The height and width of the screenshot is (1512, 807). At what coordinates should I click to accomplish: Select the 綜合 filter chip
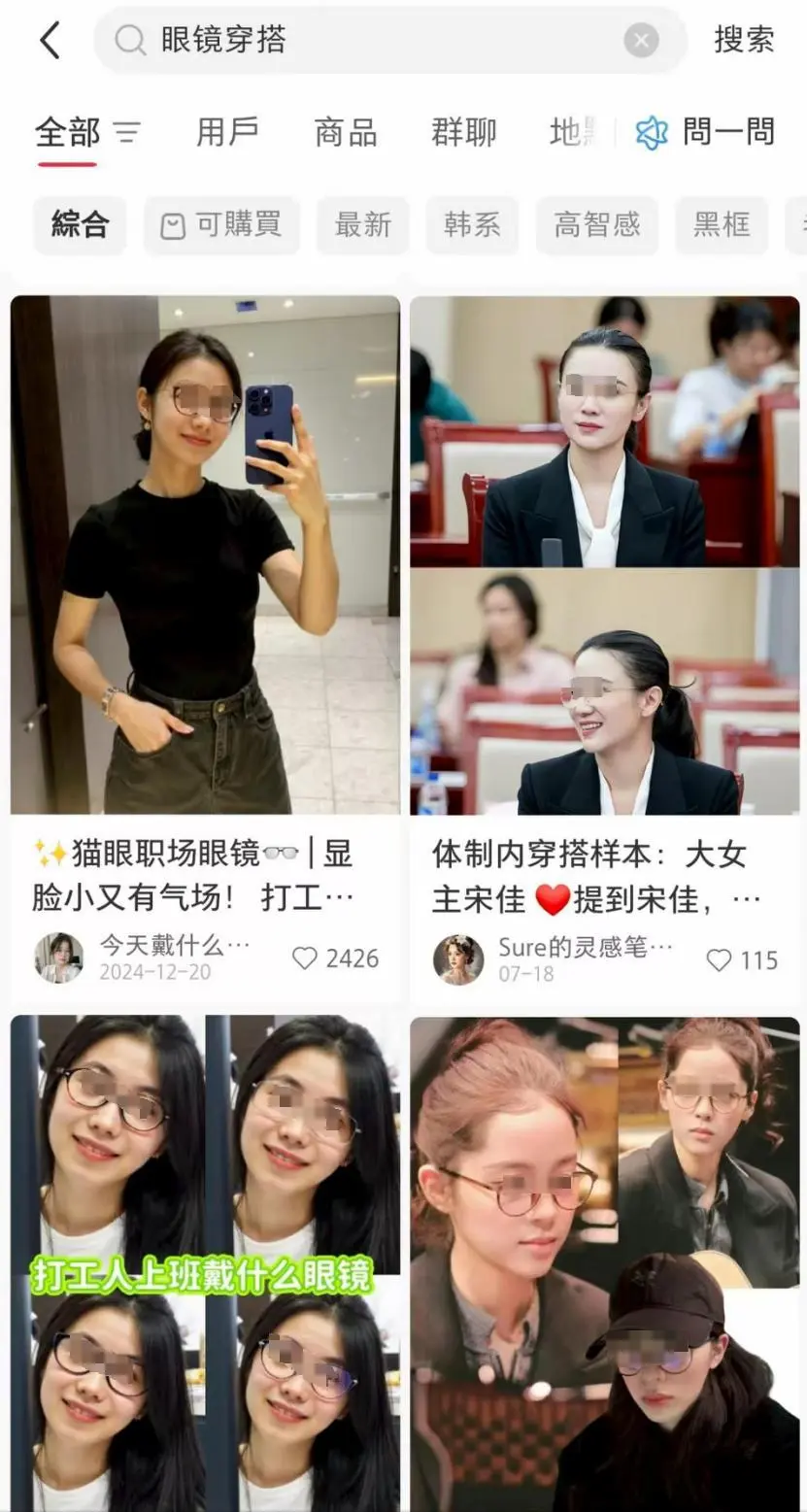point(80,225)
